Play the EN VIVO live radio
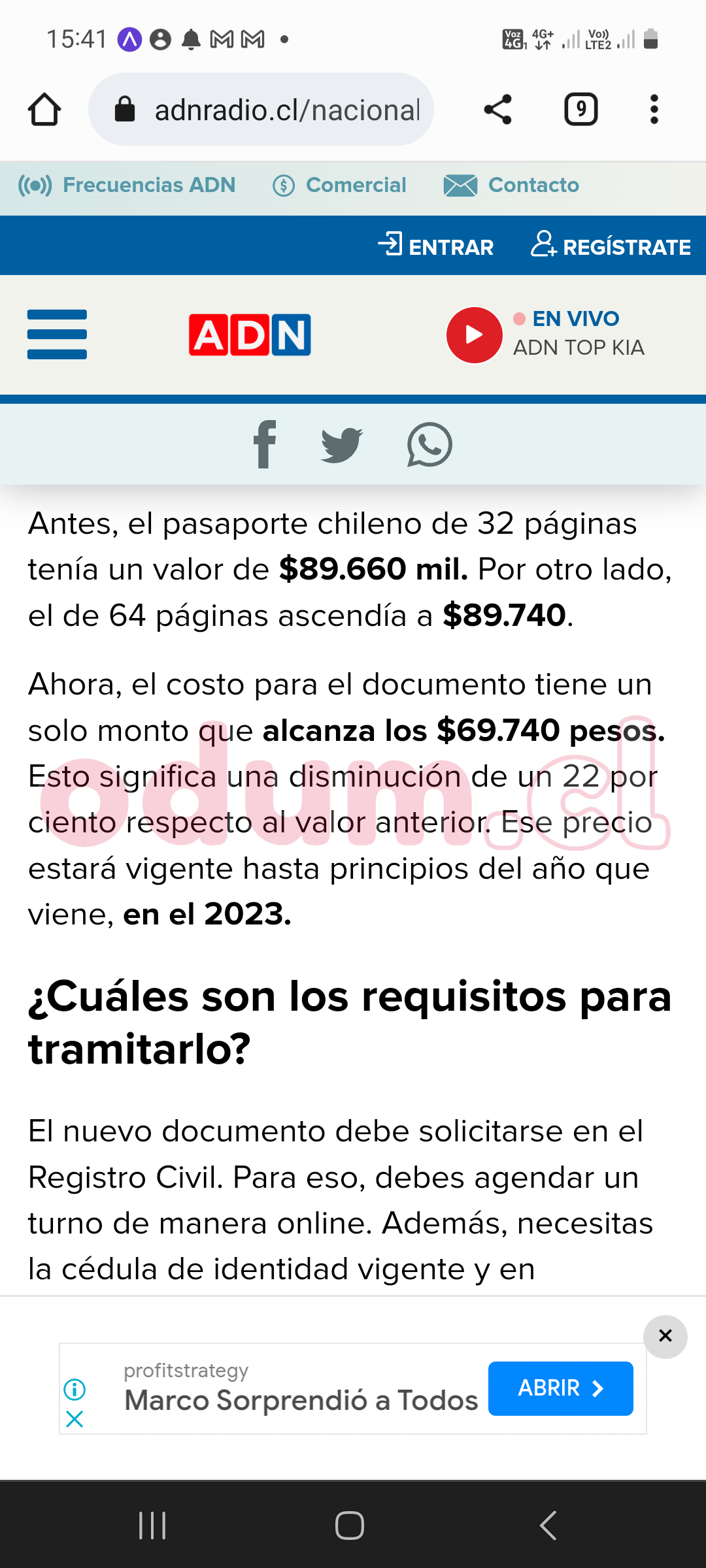 click(474, 335)
